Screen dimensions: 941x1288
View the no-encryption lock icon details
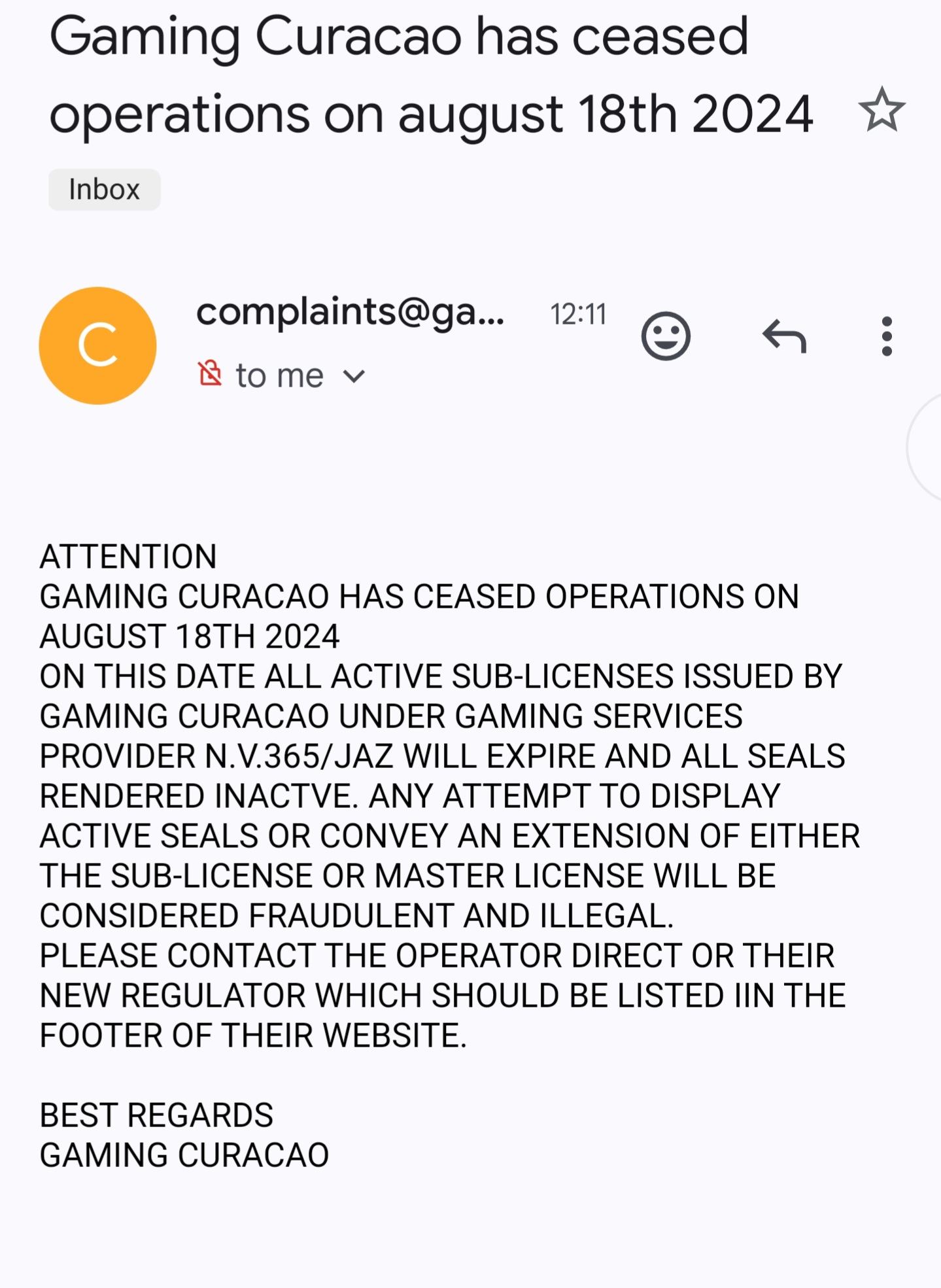210,374
